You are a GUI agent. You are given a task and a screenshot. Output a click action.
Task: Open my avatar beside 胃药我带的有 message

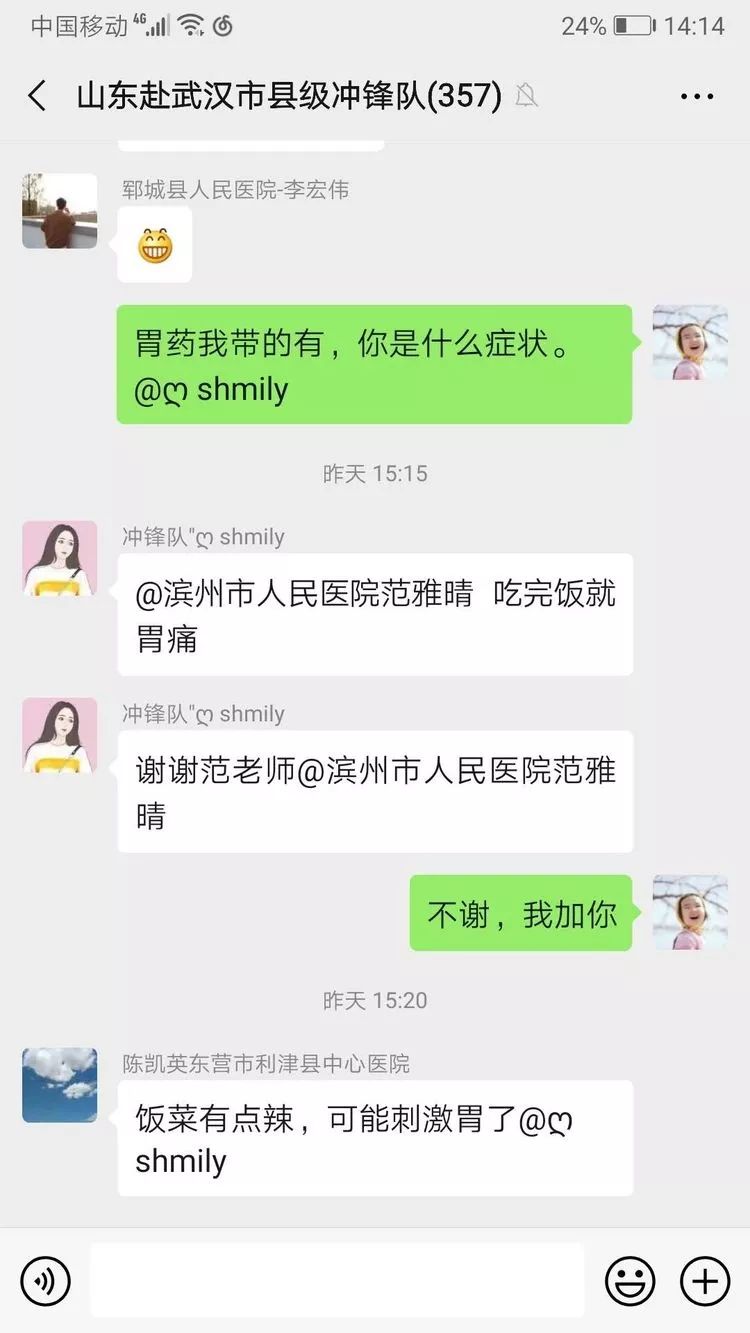[690, 342]
